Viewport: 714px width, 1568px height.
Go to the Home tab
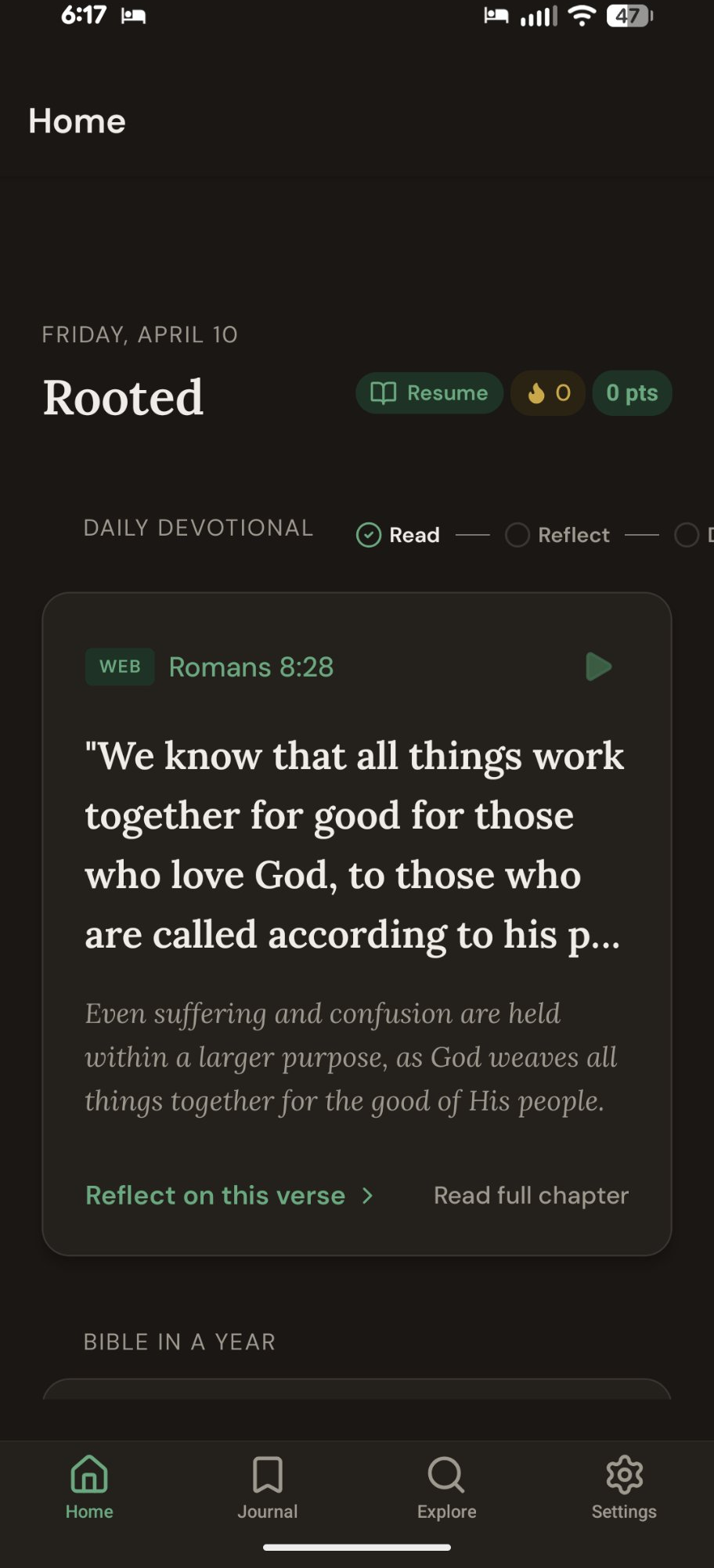point(89,1487)
